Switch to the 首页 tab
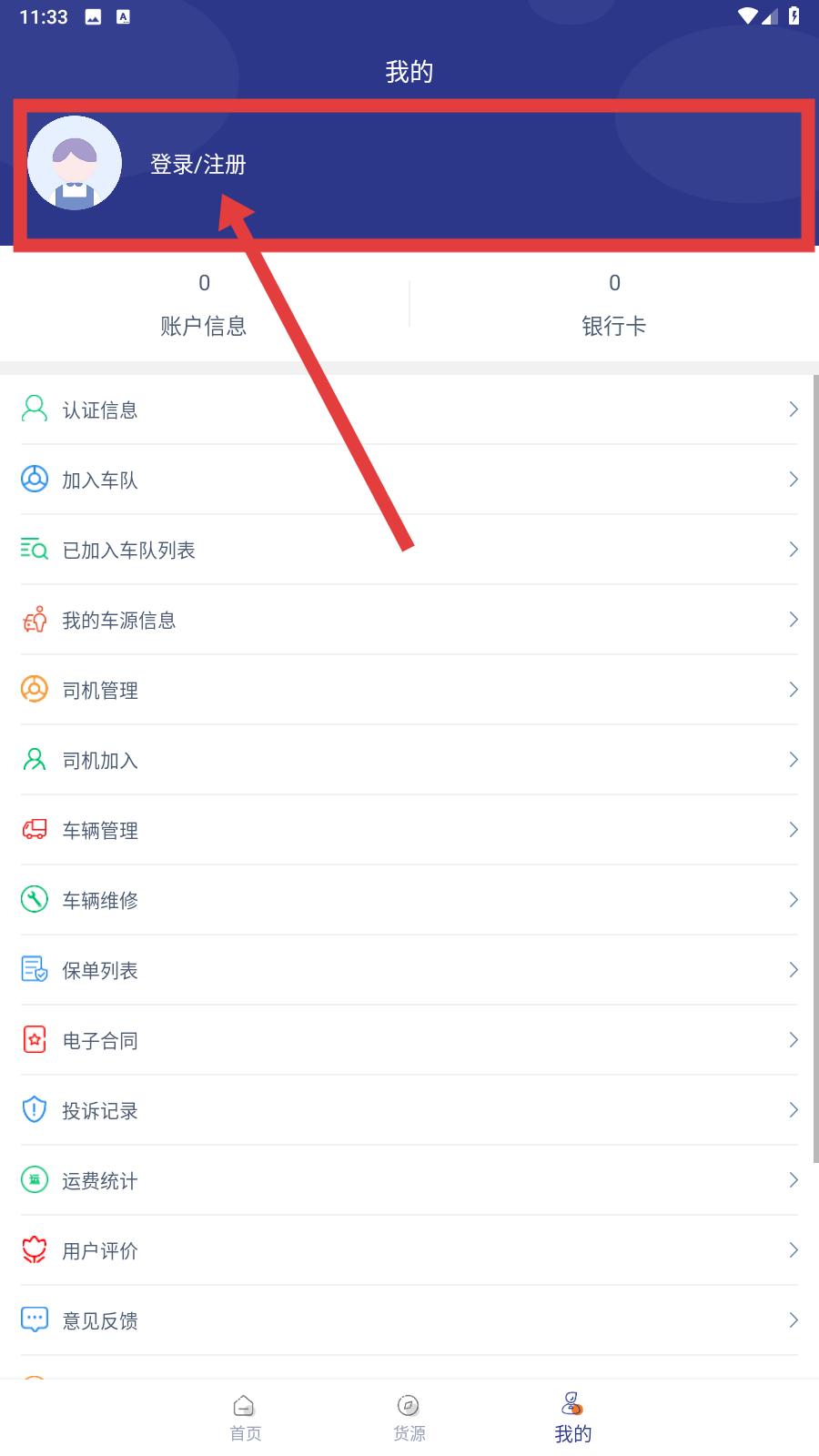This screenshot has width=819, height=1456. 245,1419
